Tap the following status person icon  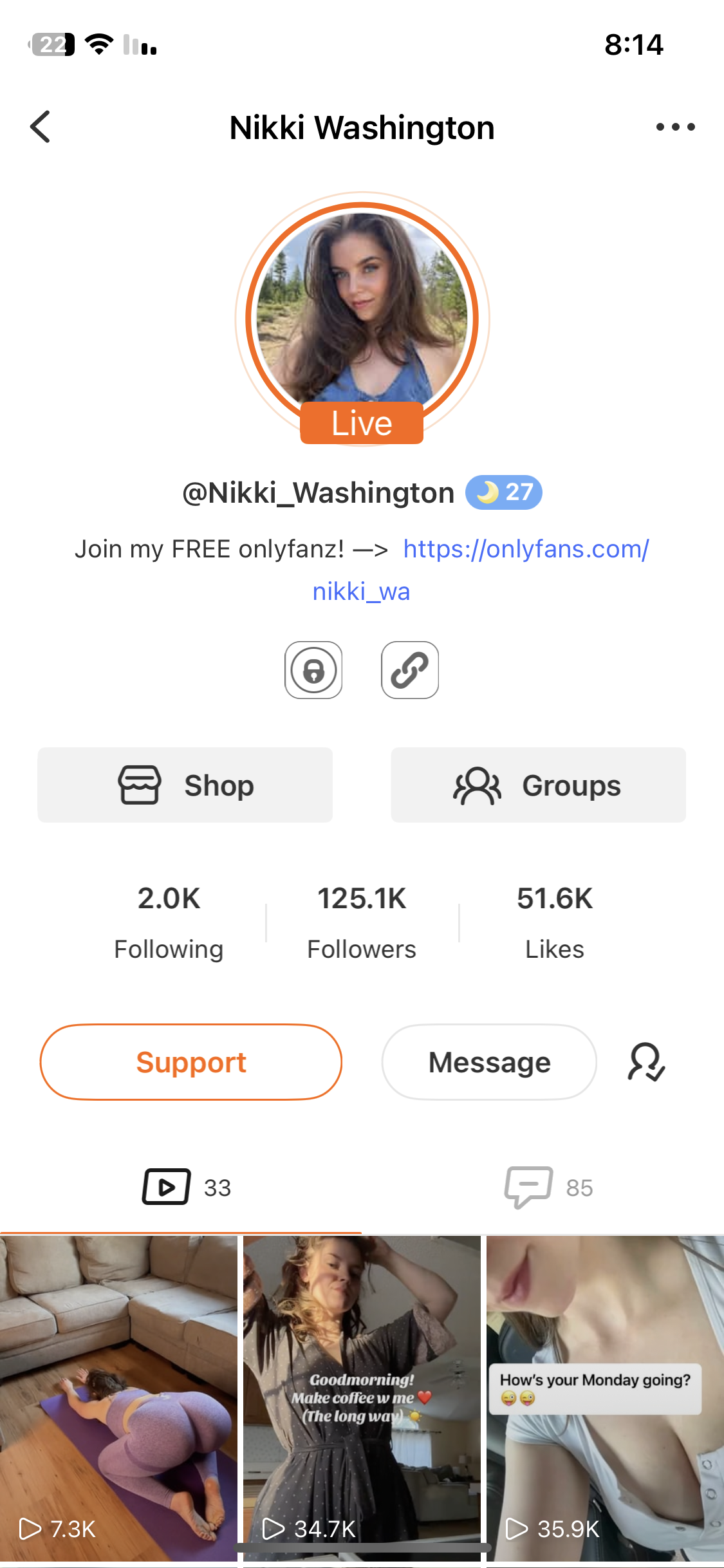click(646, 1062)
